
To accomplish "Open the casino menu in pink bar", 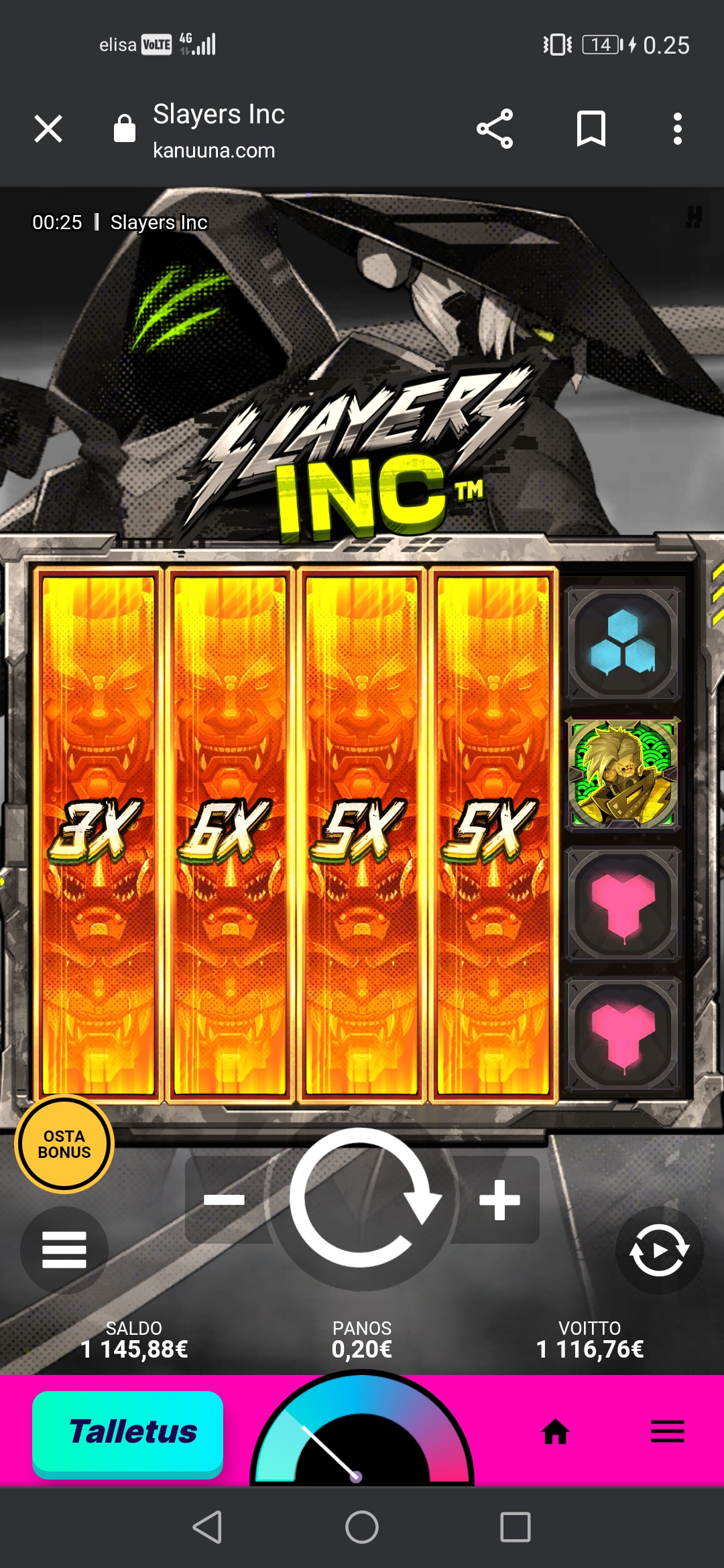I will pos(667,1432).
